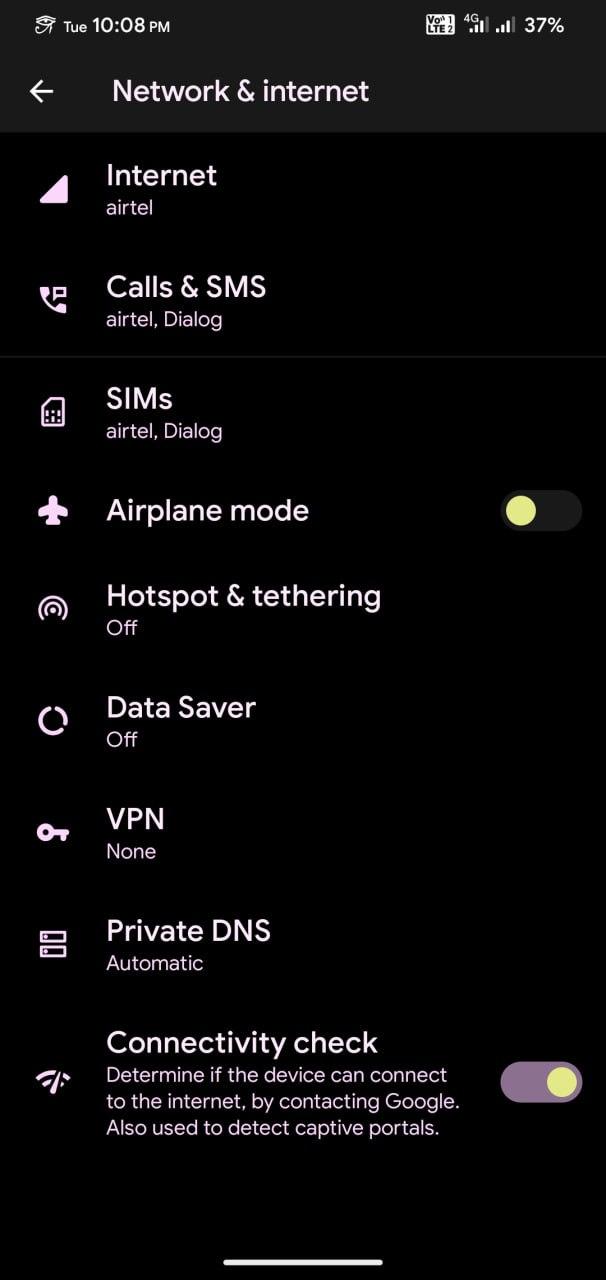The image size is (606, 1280).
Task: Open Internet settings for airtel
Action: point(303,189)
